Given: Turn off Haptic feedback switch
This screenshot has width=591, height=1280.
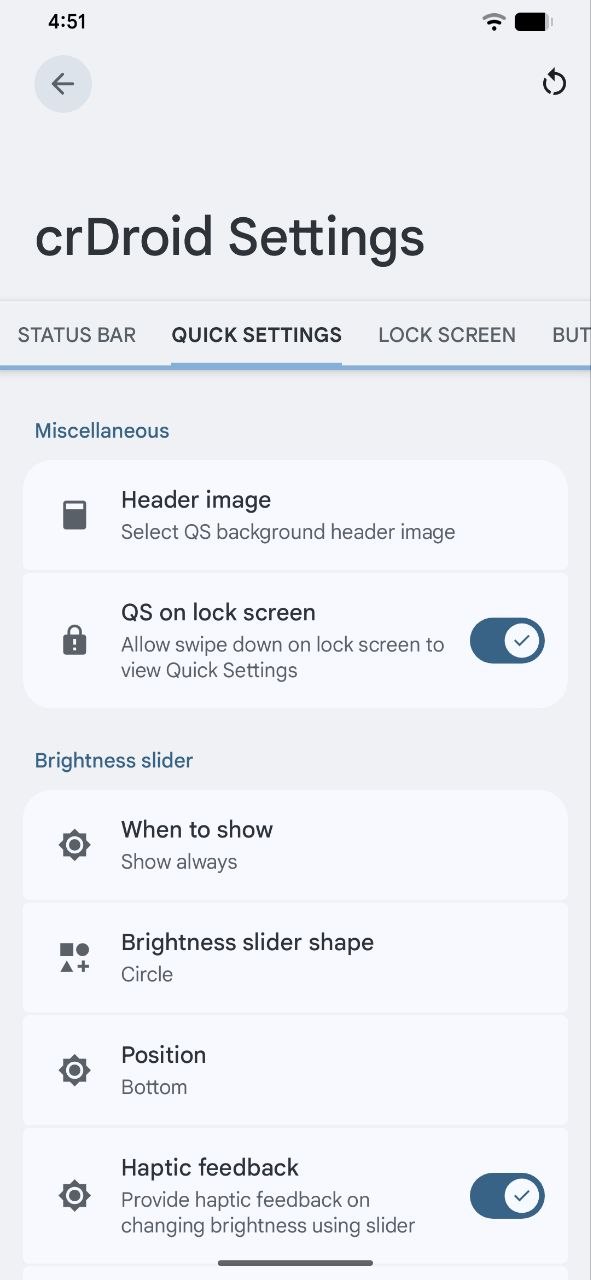Looking at the screenshot, I should coord(507,1196).
